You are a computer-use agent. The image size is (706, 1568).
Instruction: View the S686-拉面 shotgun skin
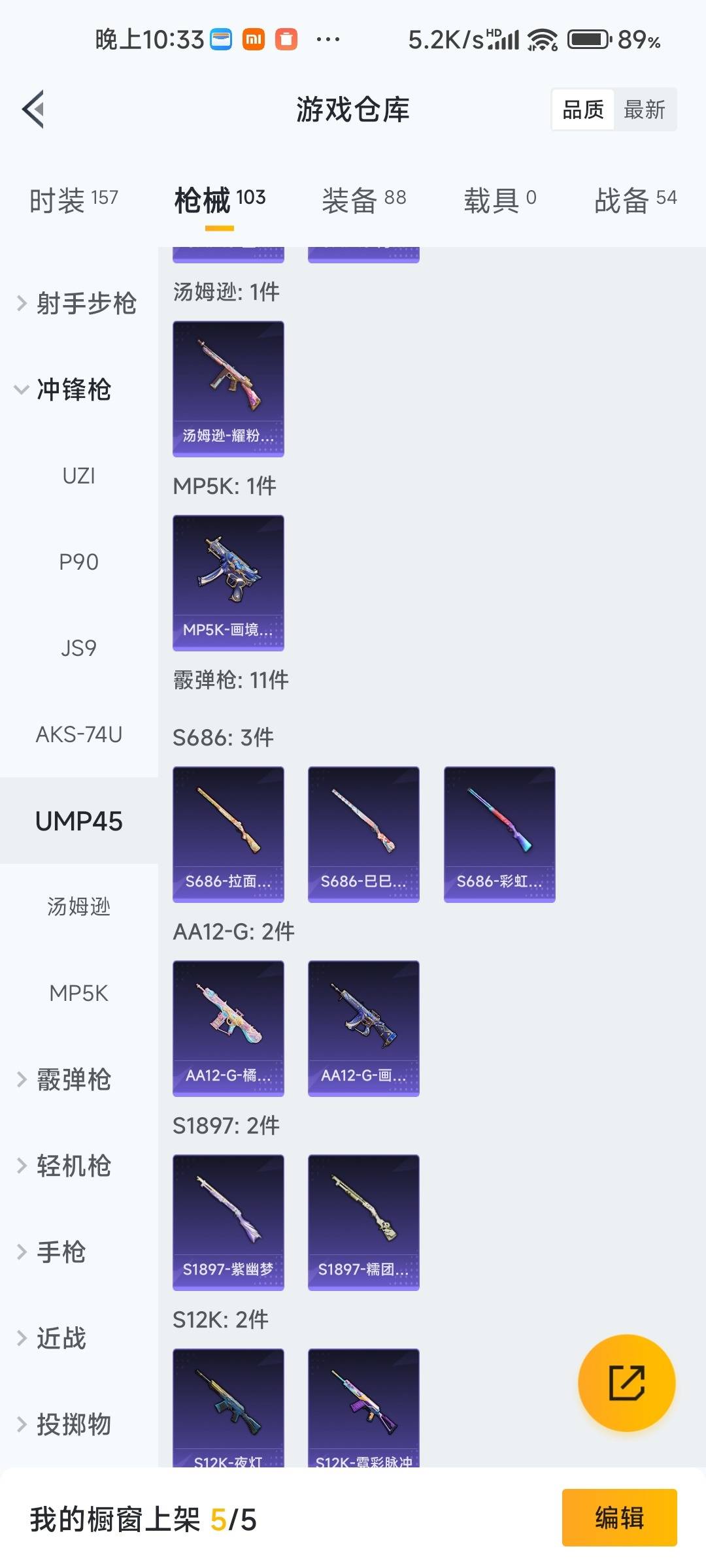tap(227, 833)
